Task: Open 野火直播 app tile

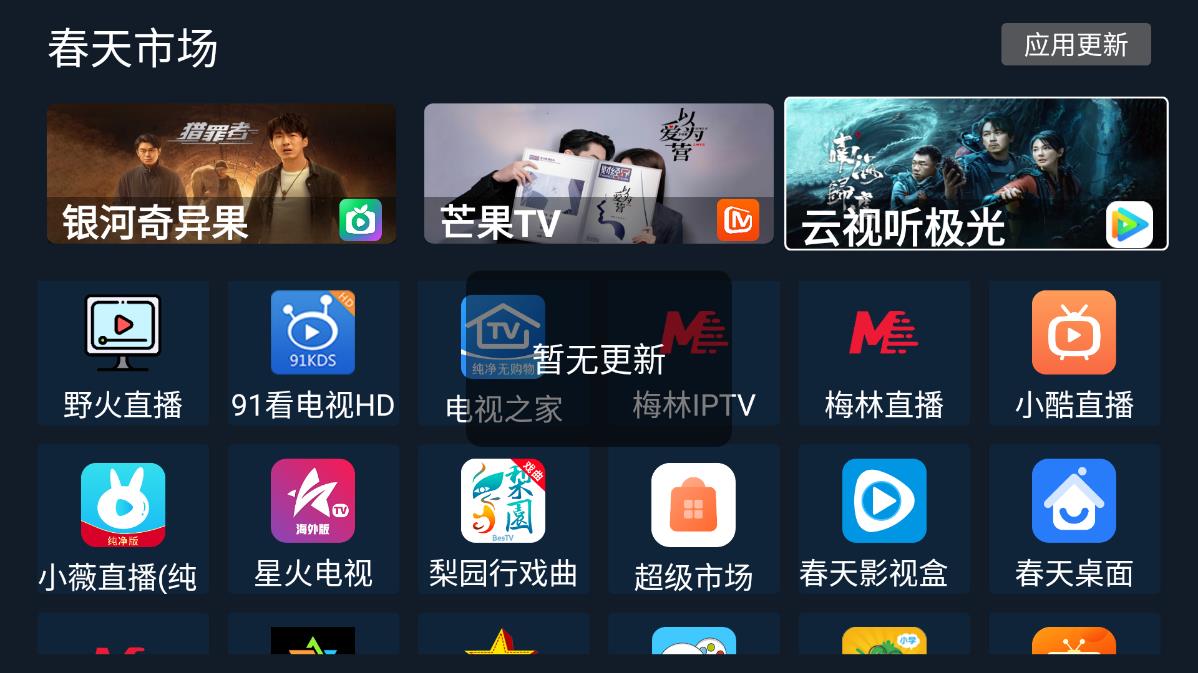Action: (123, 353)
